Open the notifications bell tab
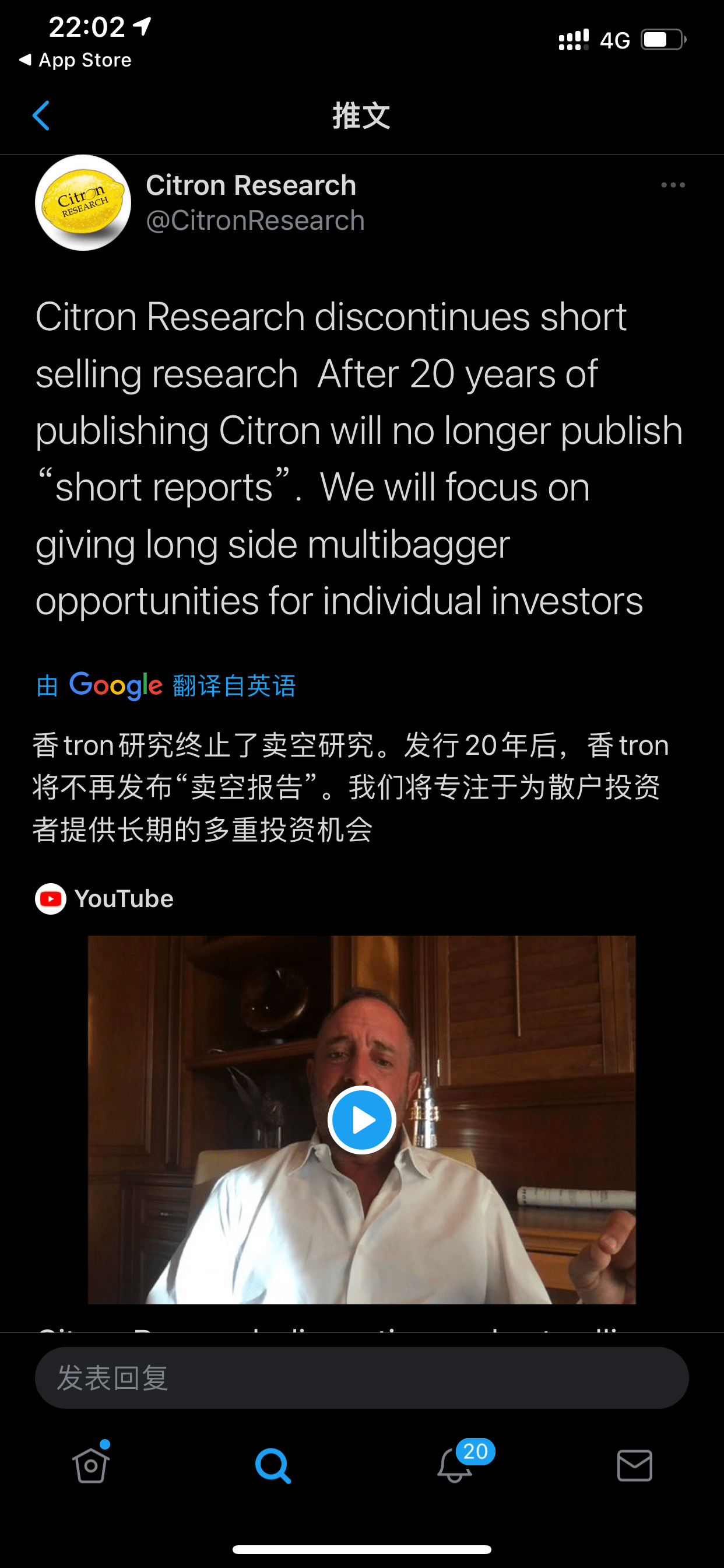The image size is (724, 1568). click(x=455, y=1465)
